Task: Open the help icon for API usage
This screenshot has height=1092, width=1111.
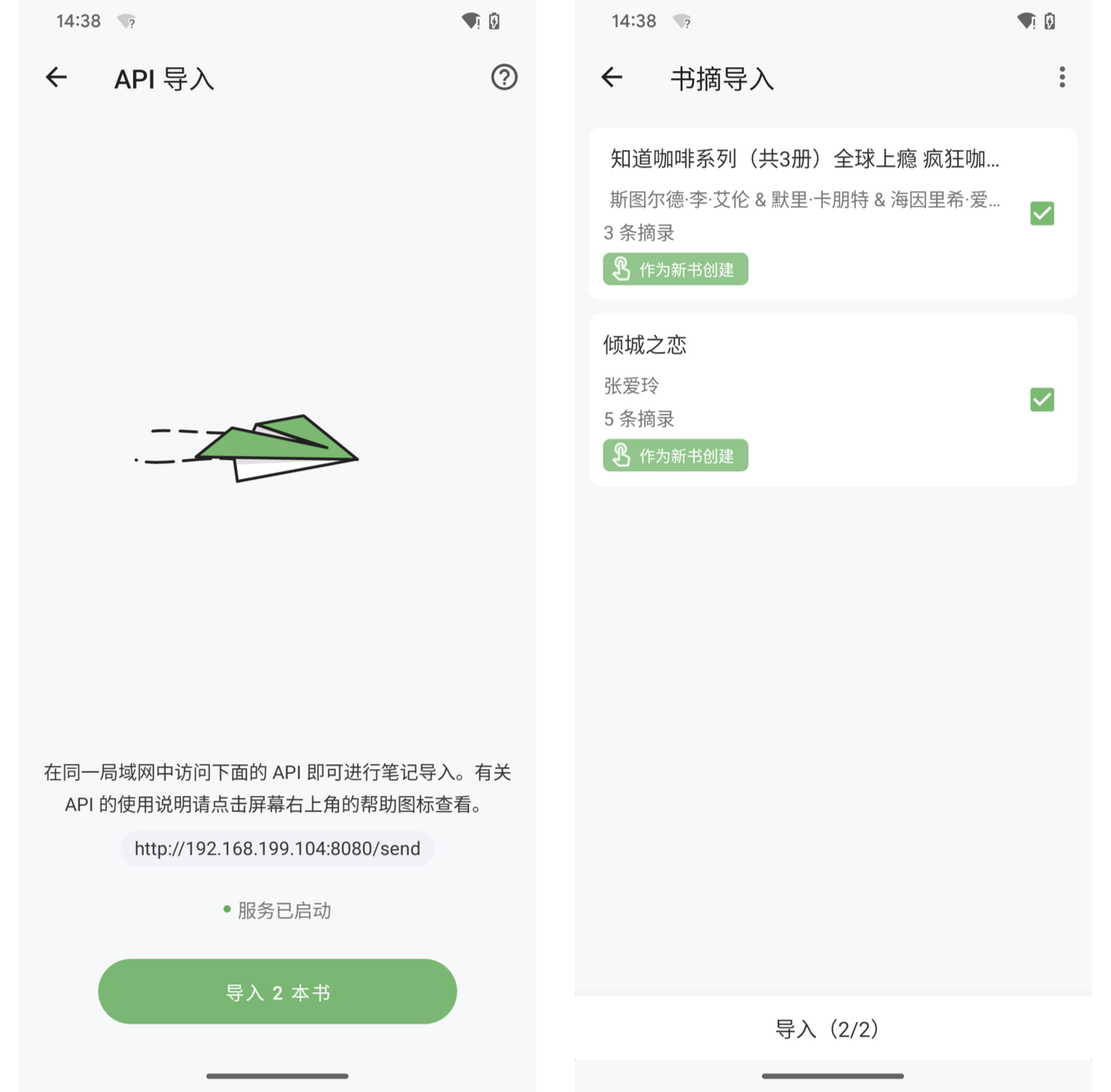Action: coord(504,77)
